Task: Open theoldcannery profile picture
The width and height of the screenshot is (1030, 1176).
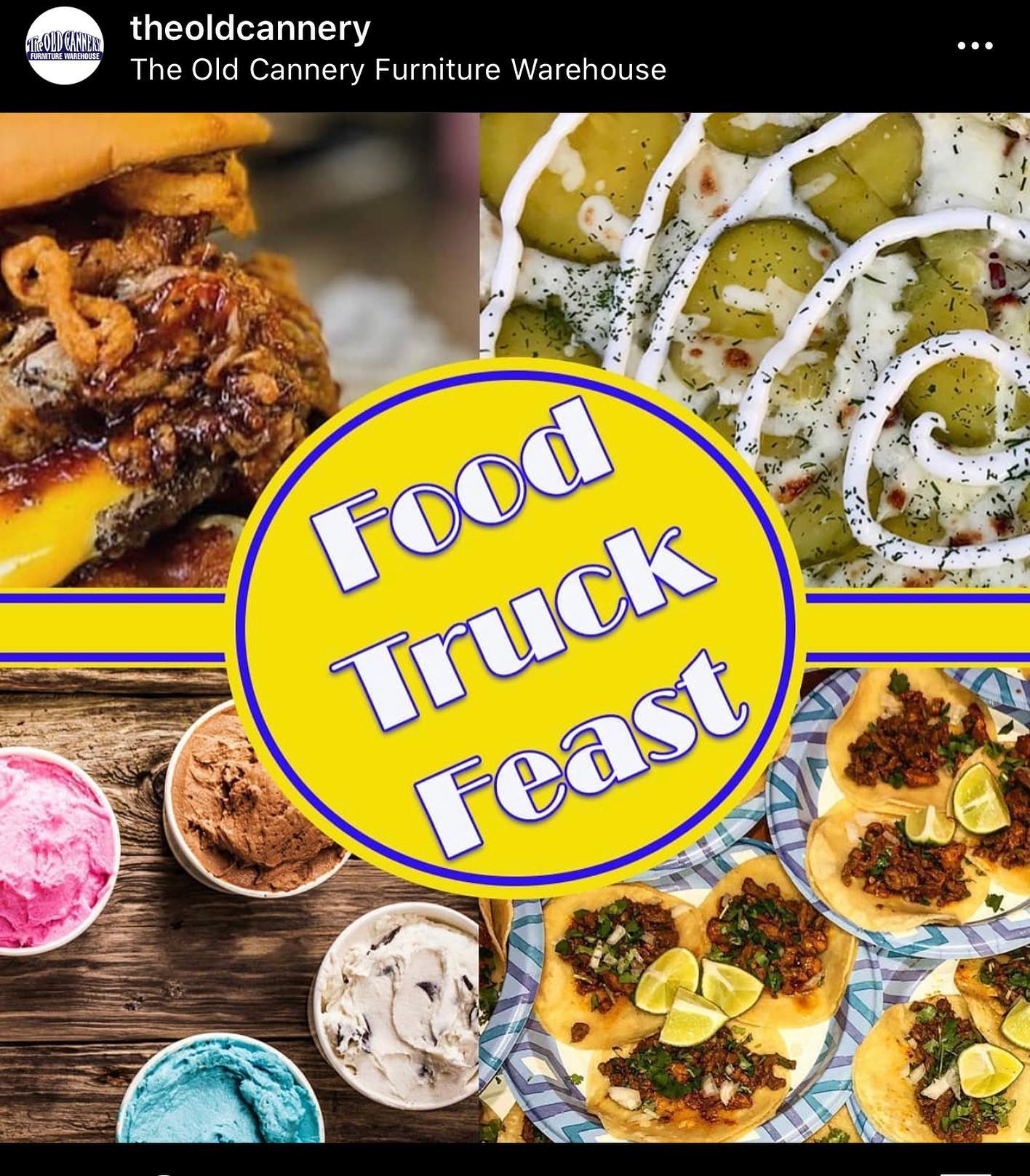Action: pyautogui.click(x=65, y=47)
